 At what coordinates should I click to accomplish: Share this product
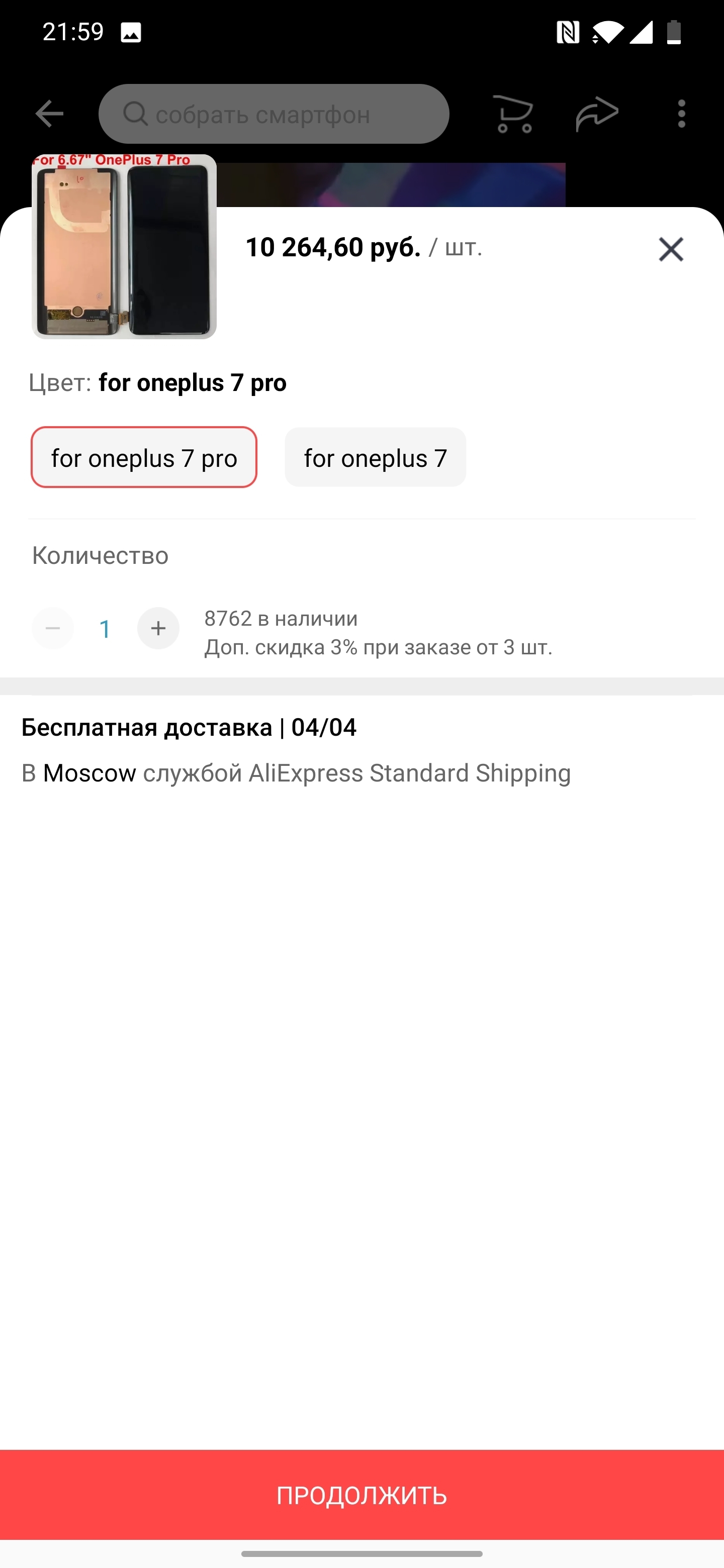597,114
